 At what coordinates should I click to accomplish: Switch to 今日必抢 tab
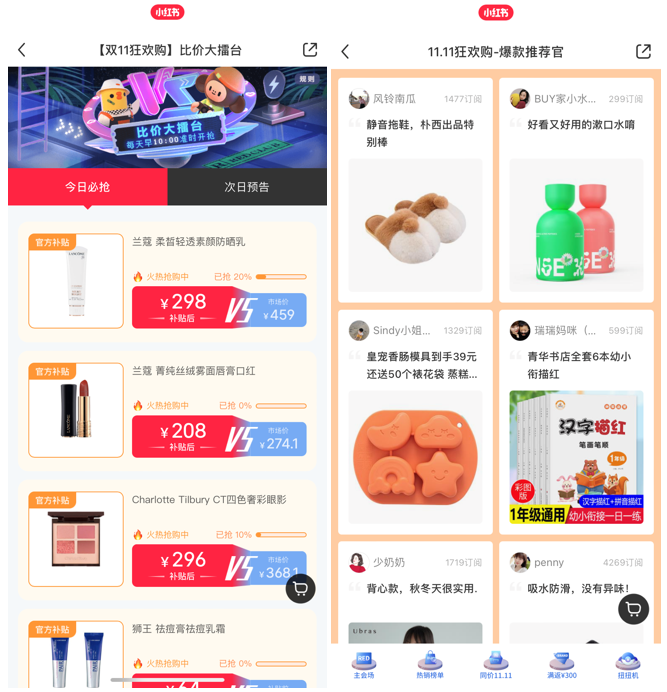click(87, 187)
